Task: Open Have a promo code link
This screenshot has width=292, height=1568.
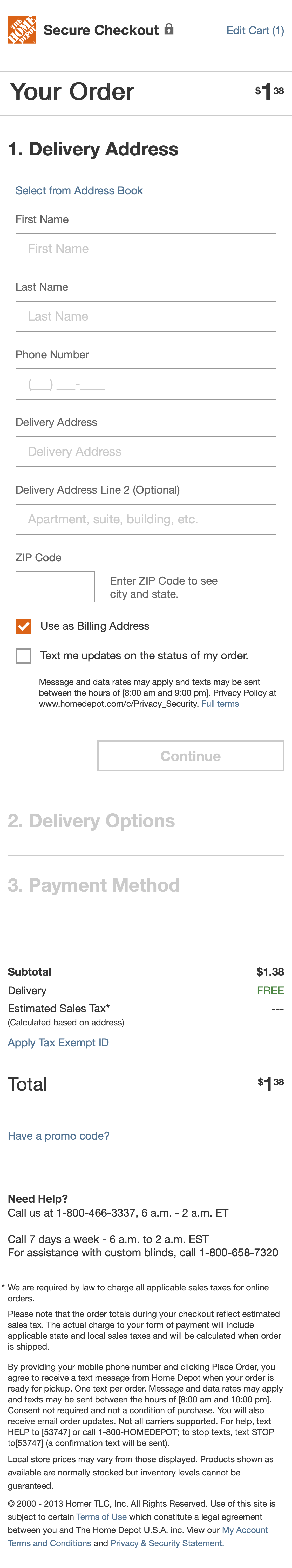Action: pyautogui.click(x=58, y=1136)
